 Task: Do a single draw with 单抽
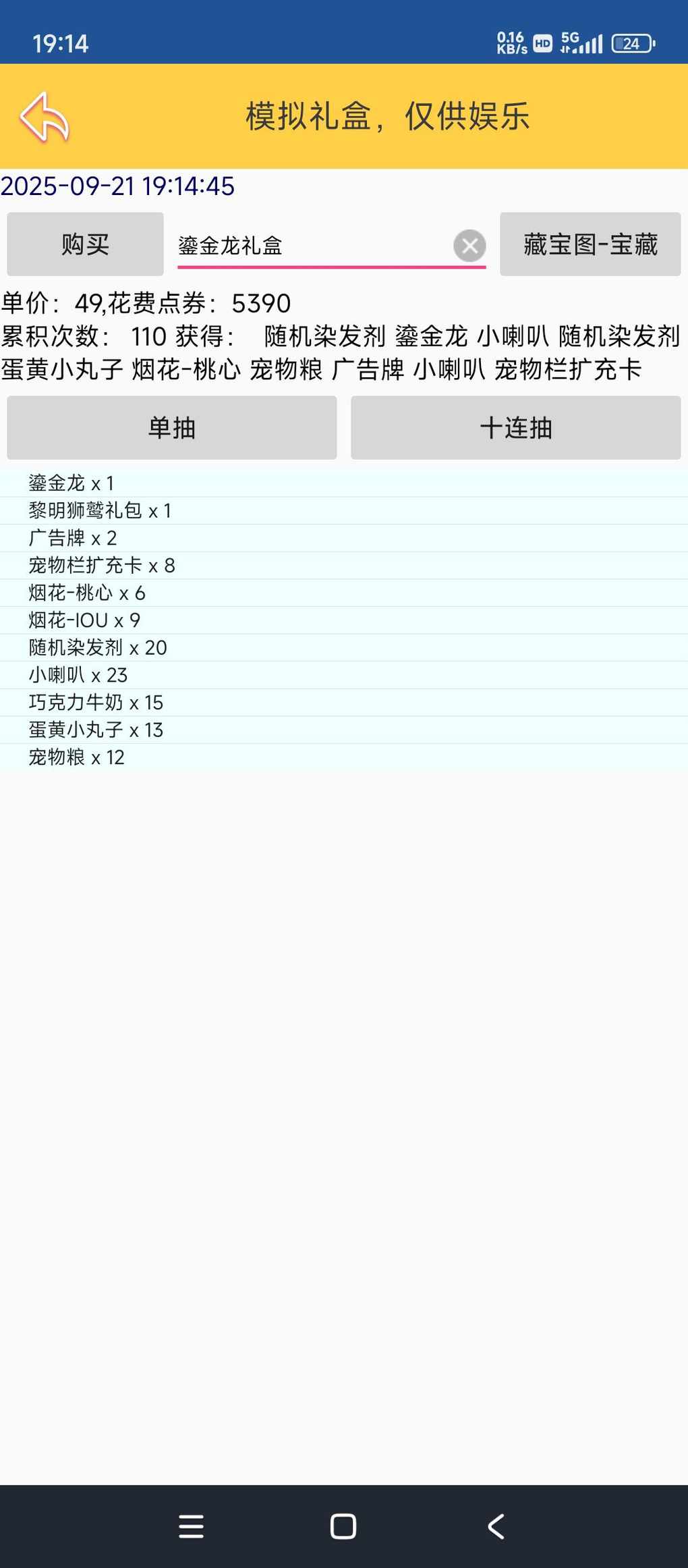pyautogui.click(x=172, y=428)
